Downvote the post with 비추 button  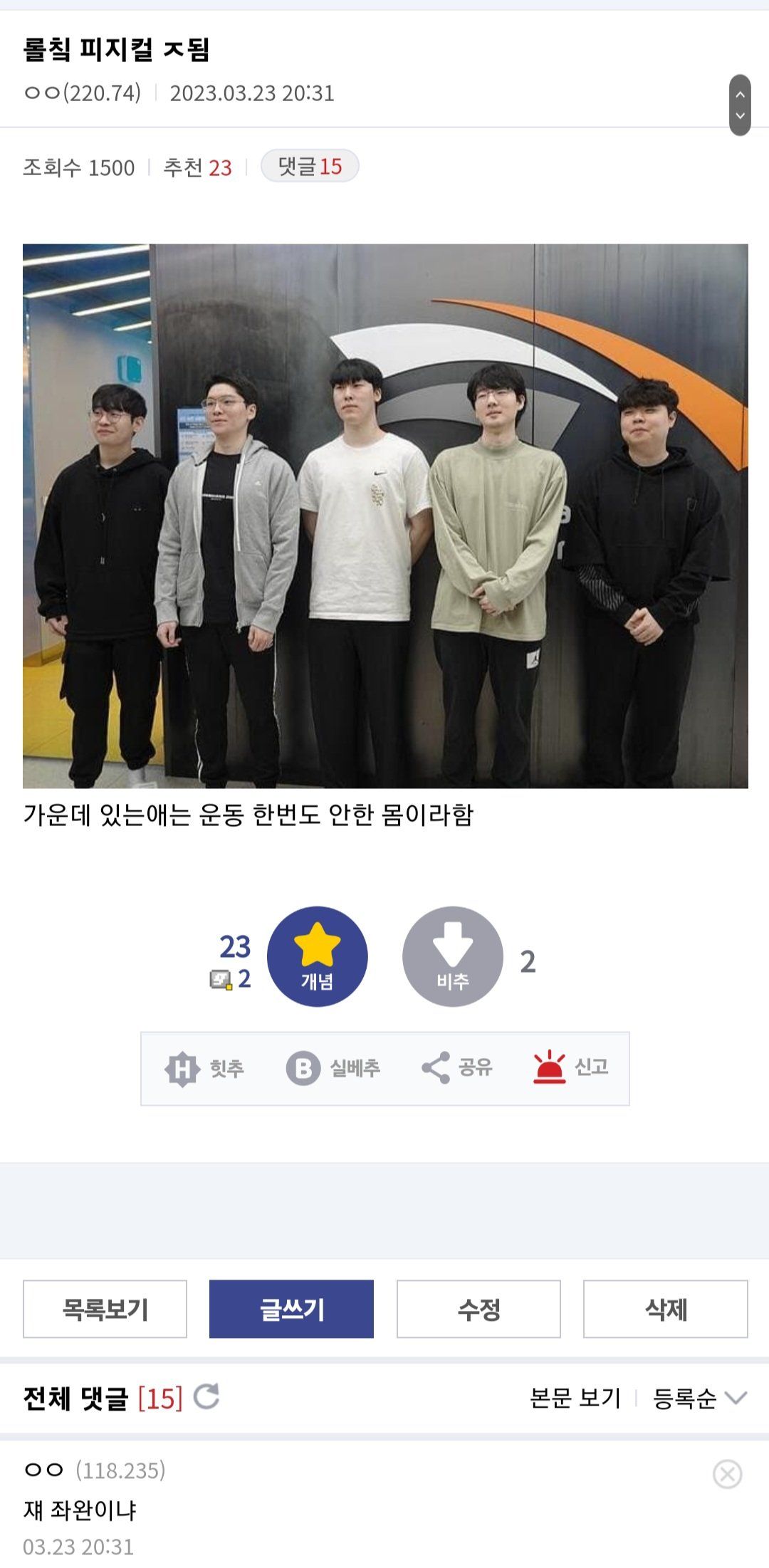pyautogui.click(x=453, y=956)
